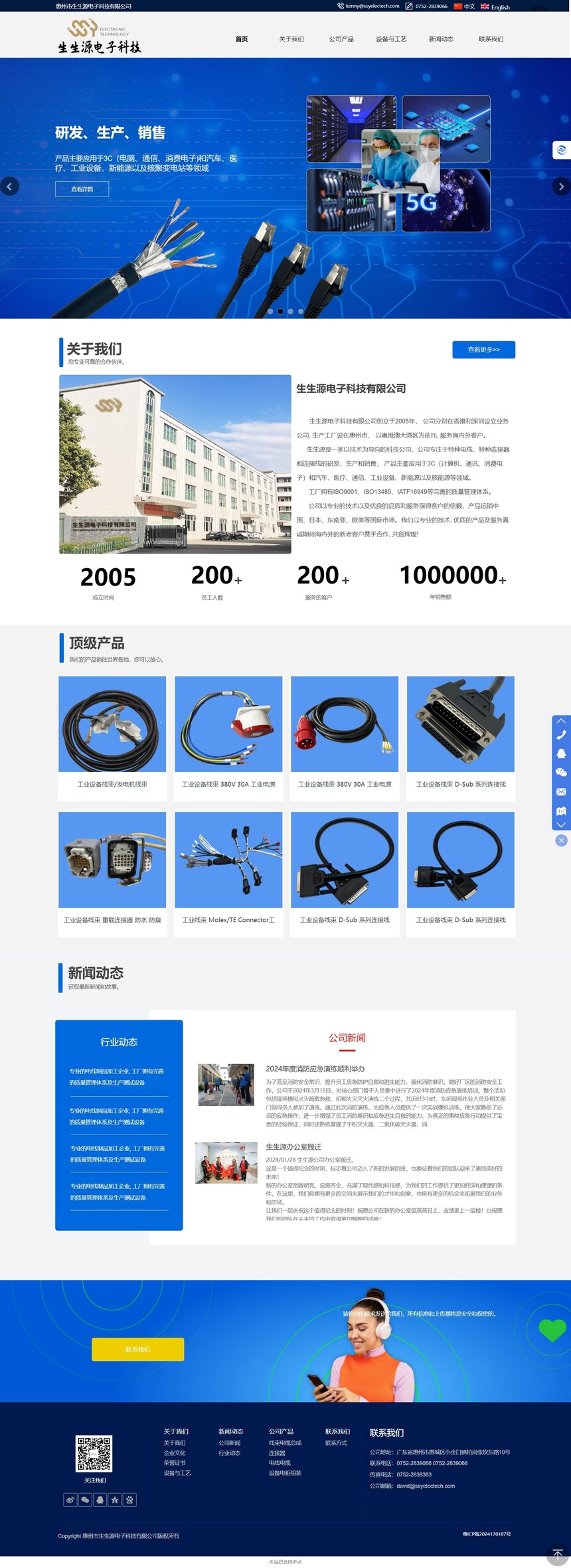Image resolution: width=571 pixels, height=1568 pixels.
Task: Tap the yellow 联系我们 button
Action: pyautogui.click(x=137, y=1350)
